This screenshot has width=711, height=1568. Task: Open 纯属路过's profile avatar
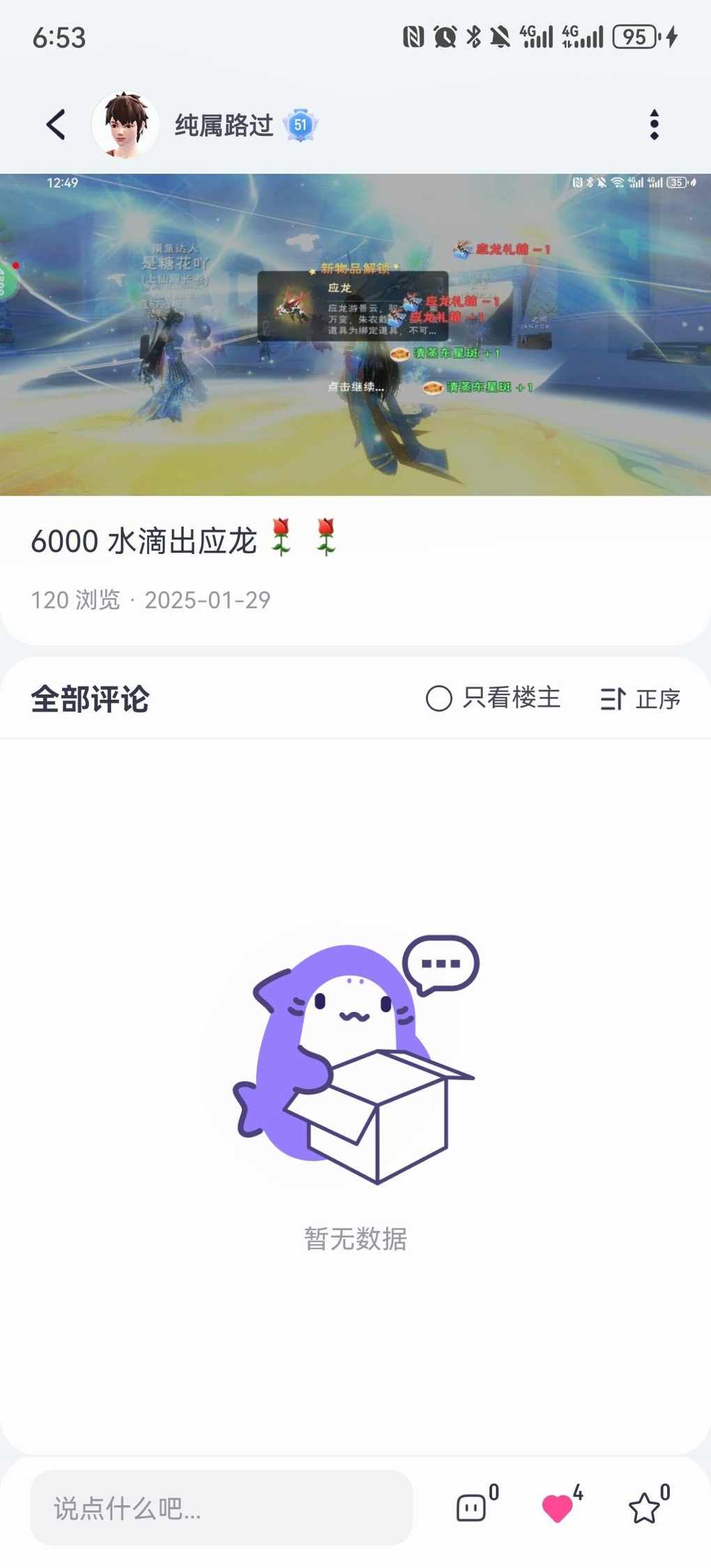point(125,125)
